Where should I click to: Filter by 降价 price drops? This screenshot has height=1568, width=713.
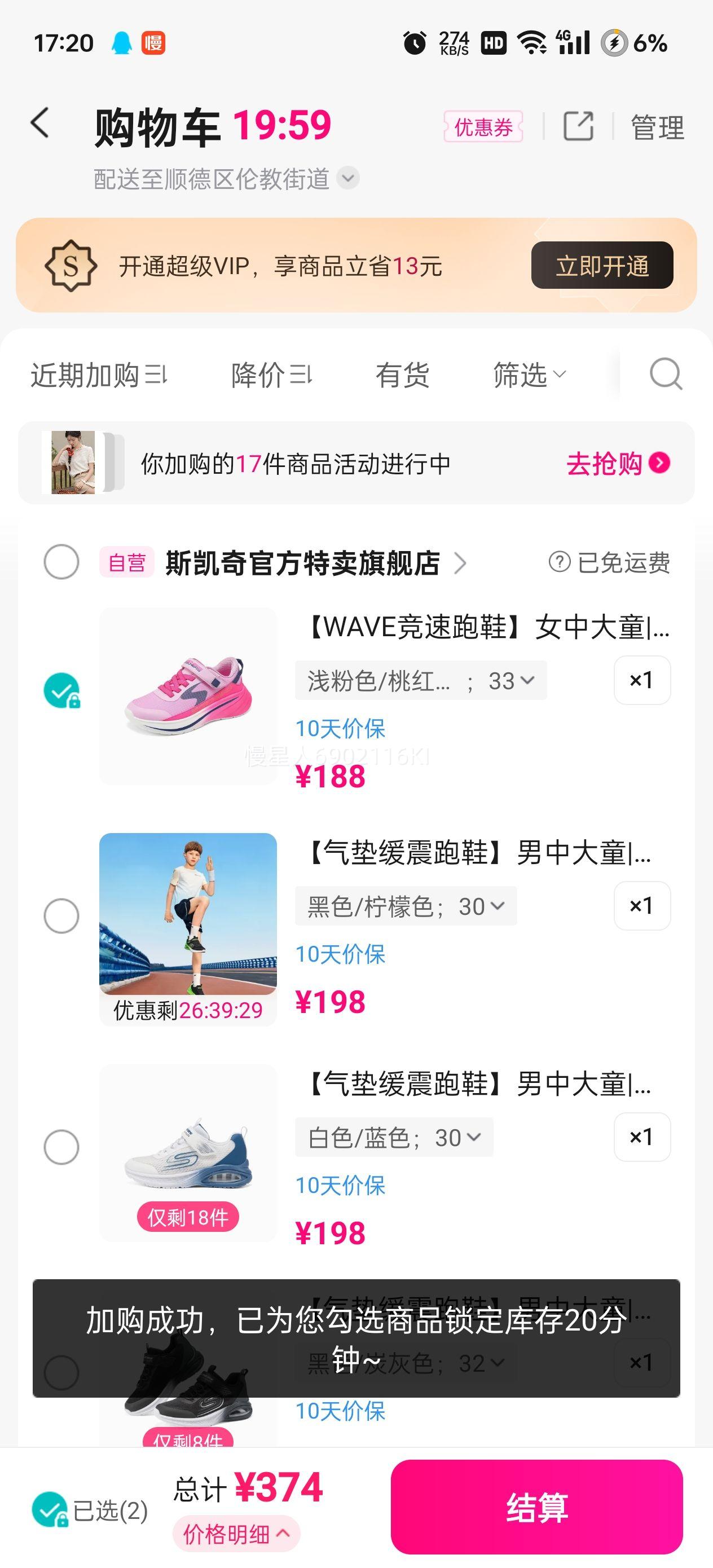(271, 375)
